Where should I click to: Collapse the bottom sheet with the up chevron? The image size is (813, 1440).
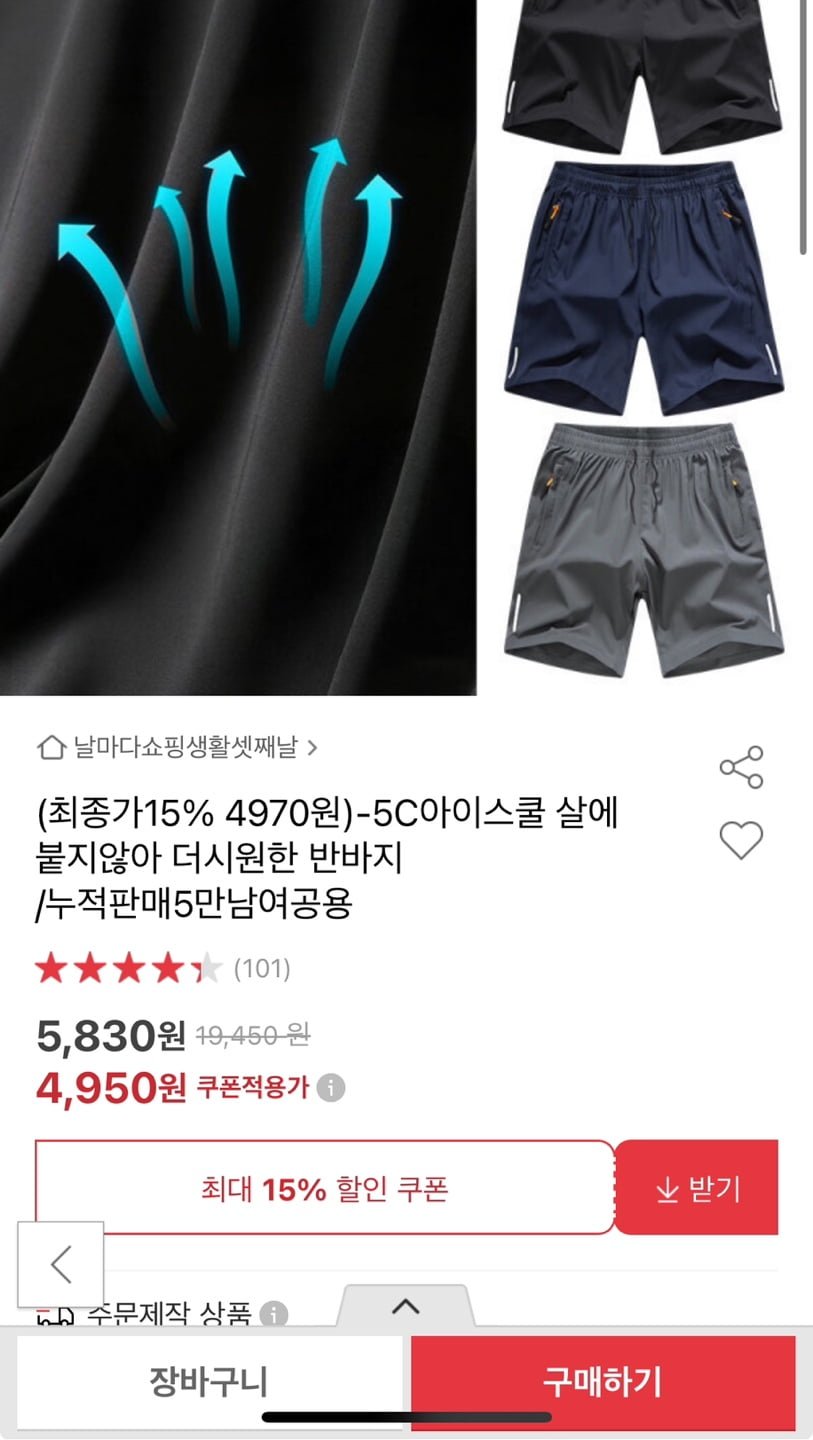406,1306
